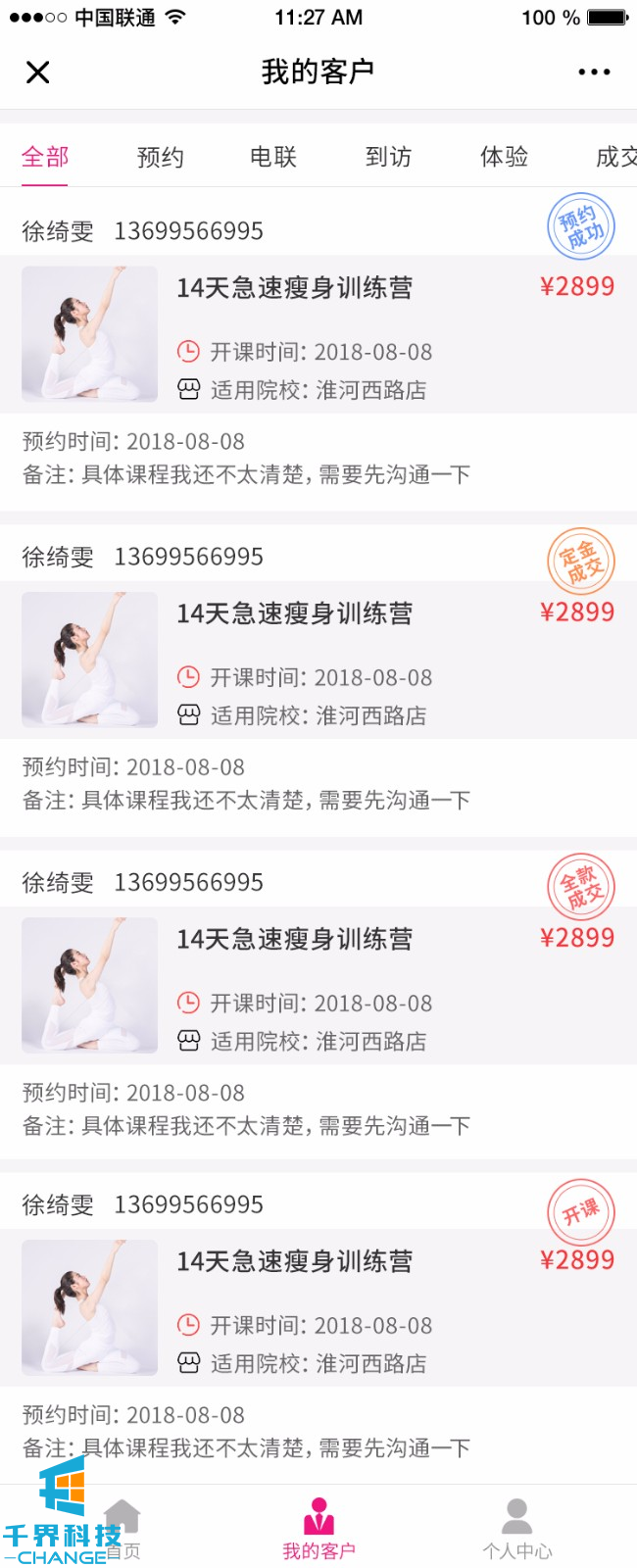The width and height of the screenshot is (637, 1568).
Task: Select 我的客户 in the bottom bar
Action: (x=318, y=1529)
